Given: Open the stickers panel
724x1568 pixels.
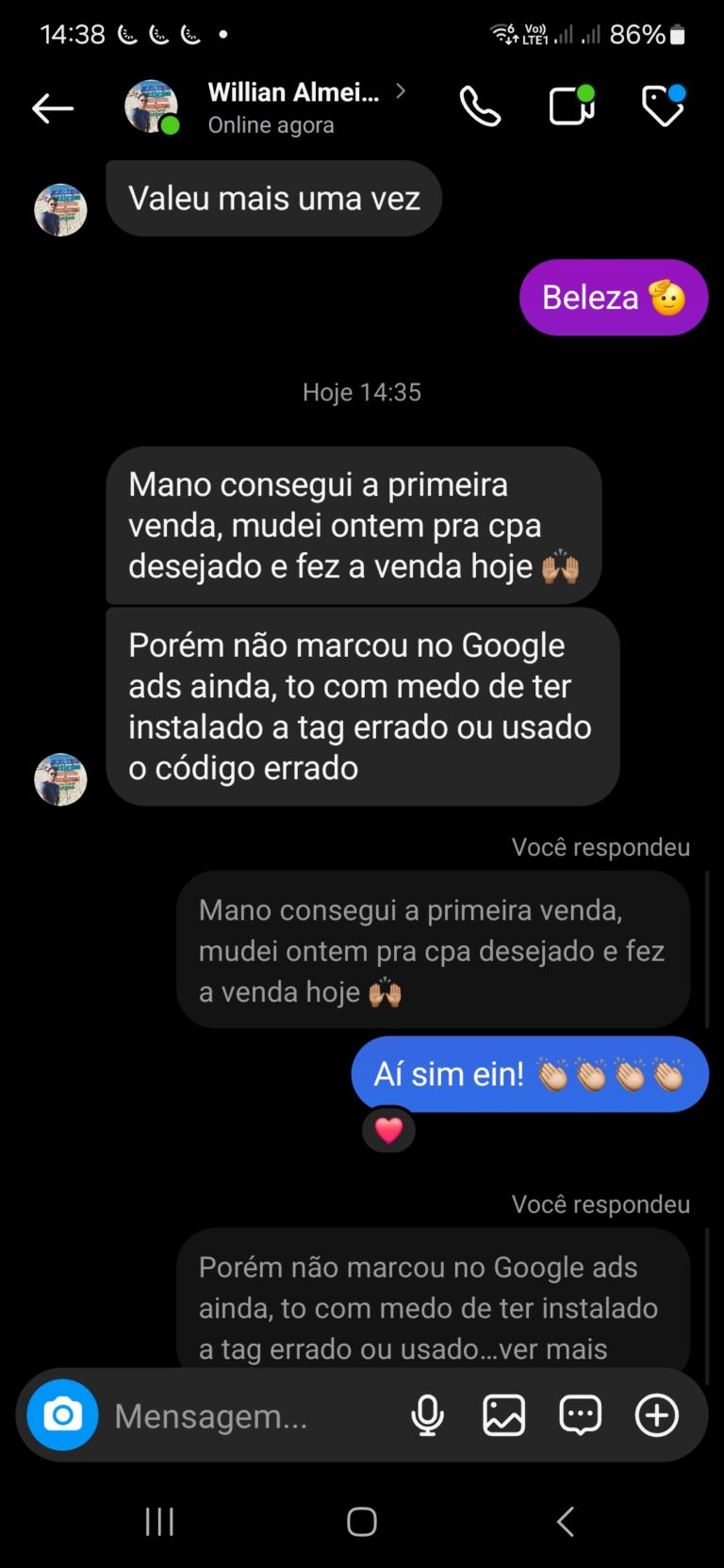Looking at the screenshot, I should (x=580, y=1413).
